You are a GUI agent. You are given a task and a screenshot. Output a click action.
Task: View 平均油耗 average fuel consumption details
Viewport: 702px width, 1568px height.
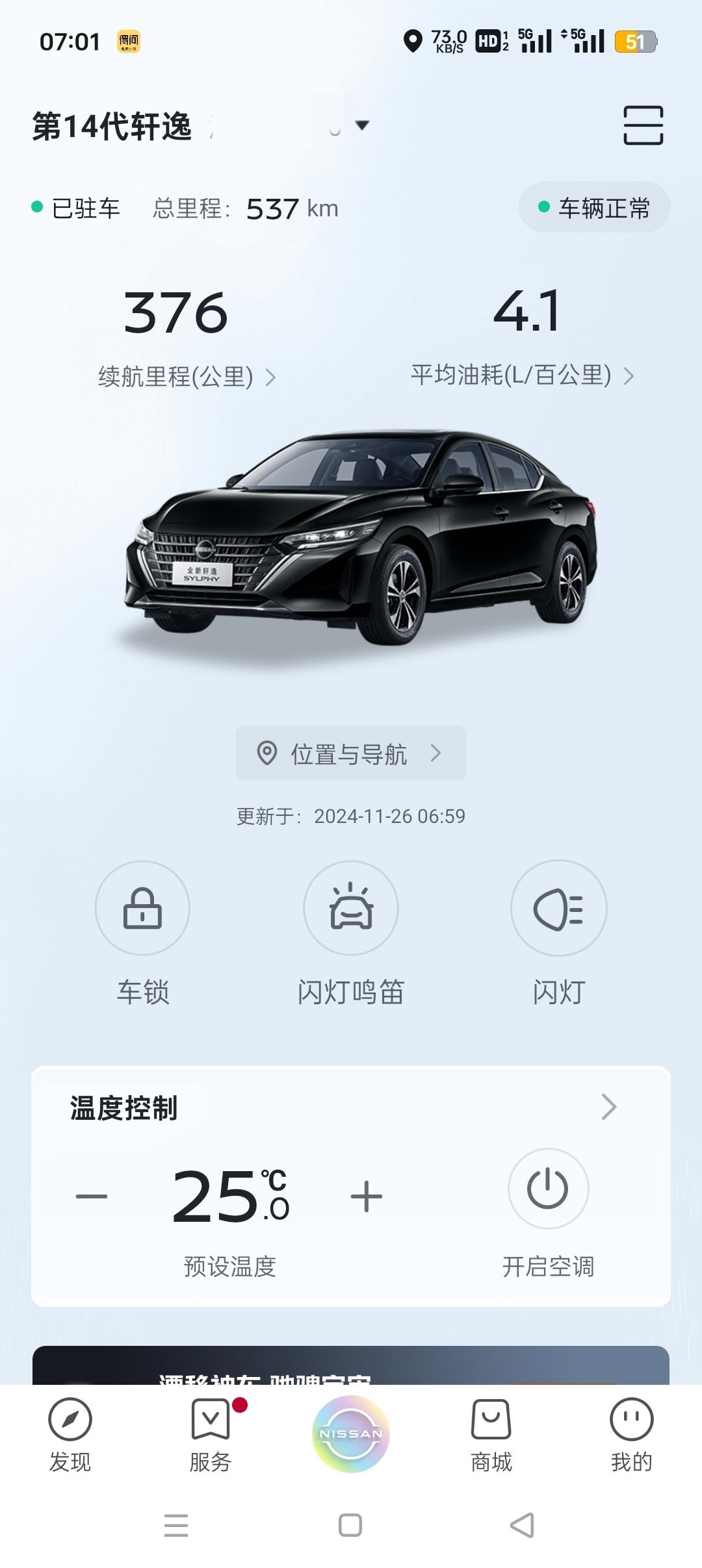(522, 375)
